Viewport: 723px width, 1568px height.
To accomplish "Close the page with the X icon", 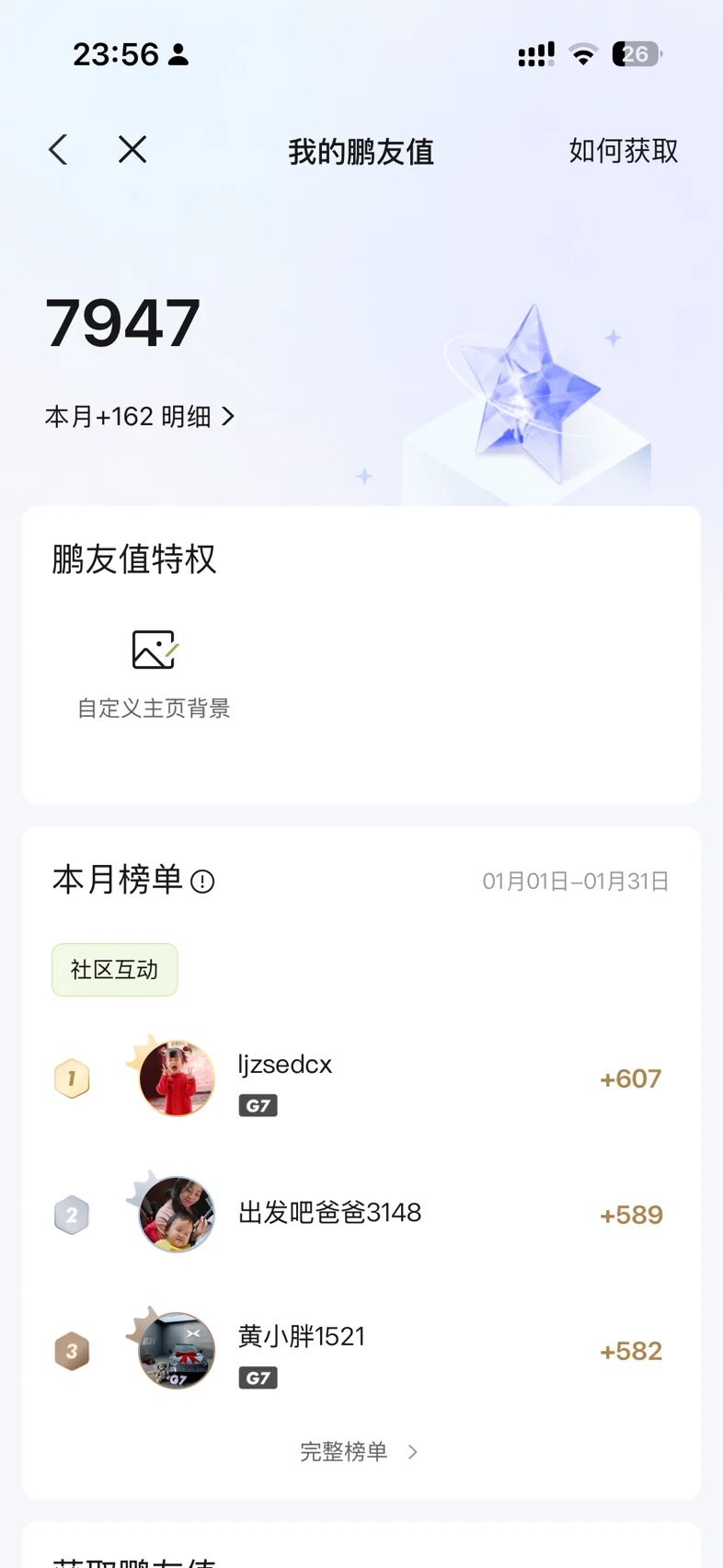I will [x=132, y=150].
